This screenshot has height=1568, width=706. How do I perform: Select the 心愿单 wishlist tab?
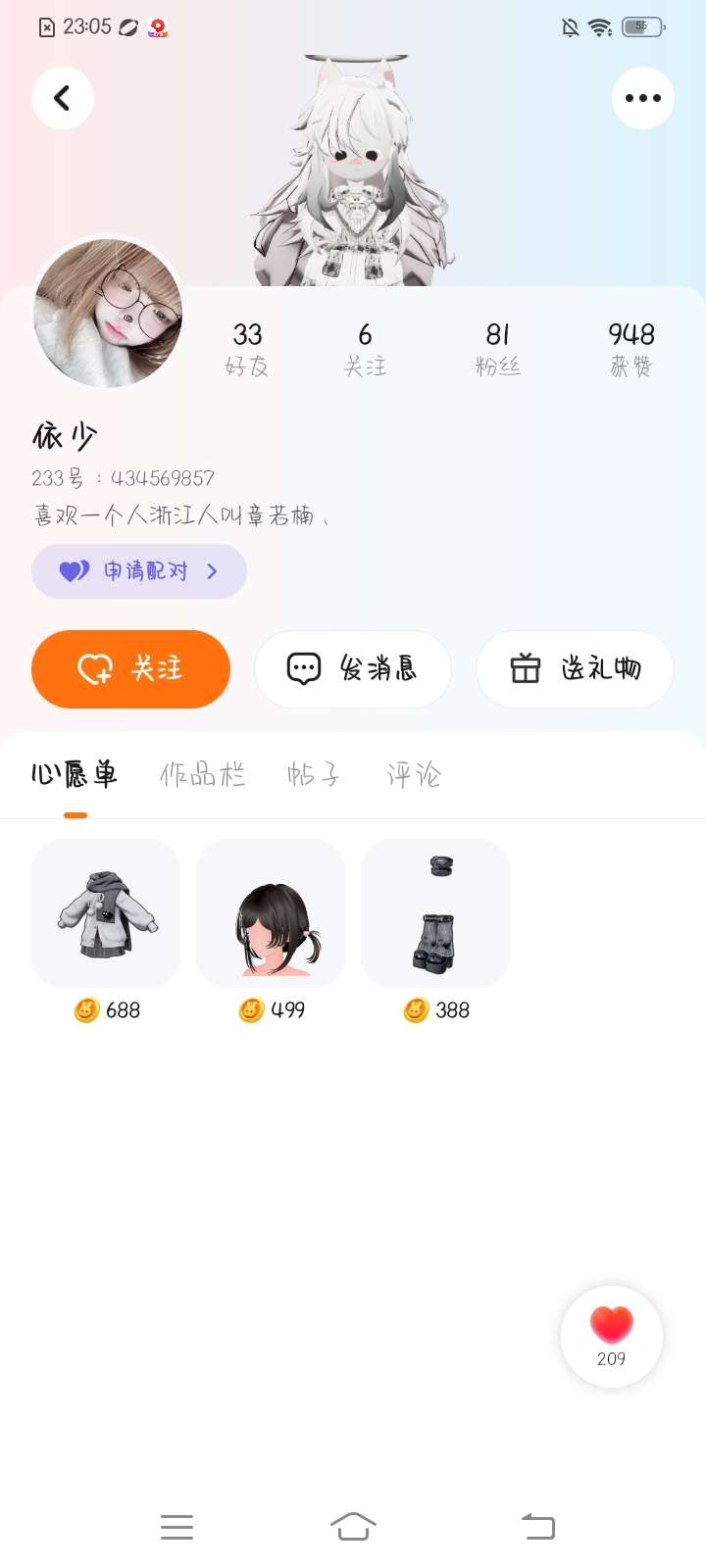pos(75,775)
